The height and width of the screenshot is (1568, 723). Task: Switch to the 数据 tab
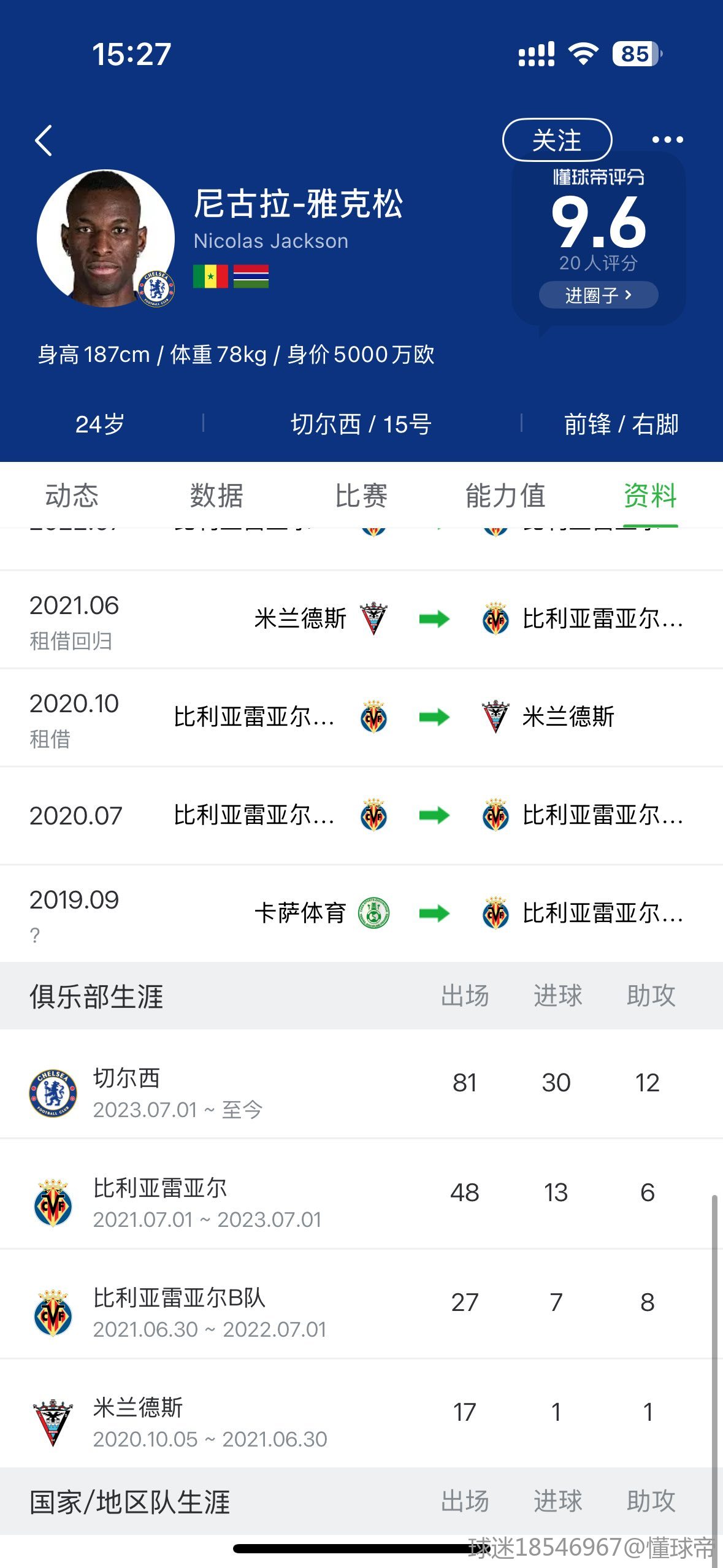click(x=216, y=496)
